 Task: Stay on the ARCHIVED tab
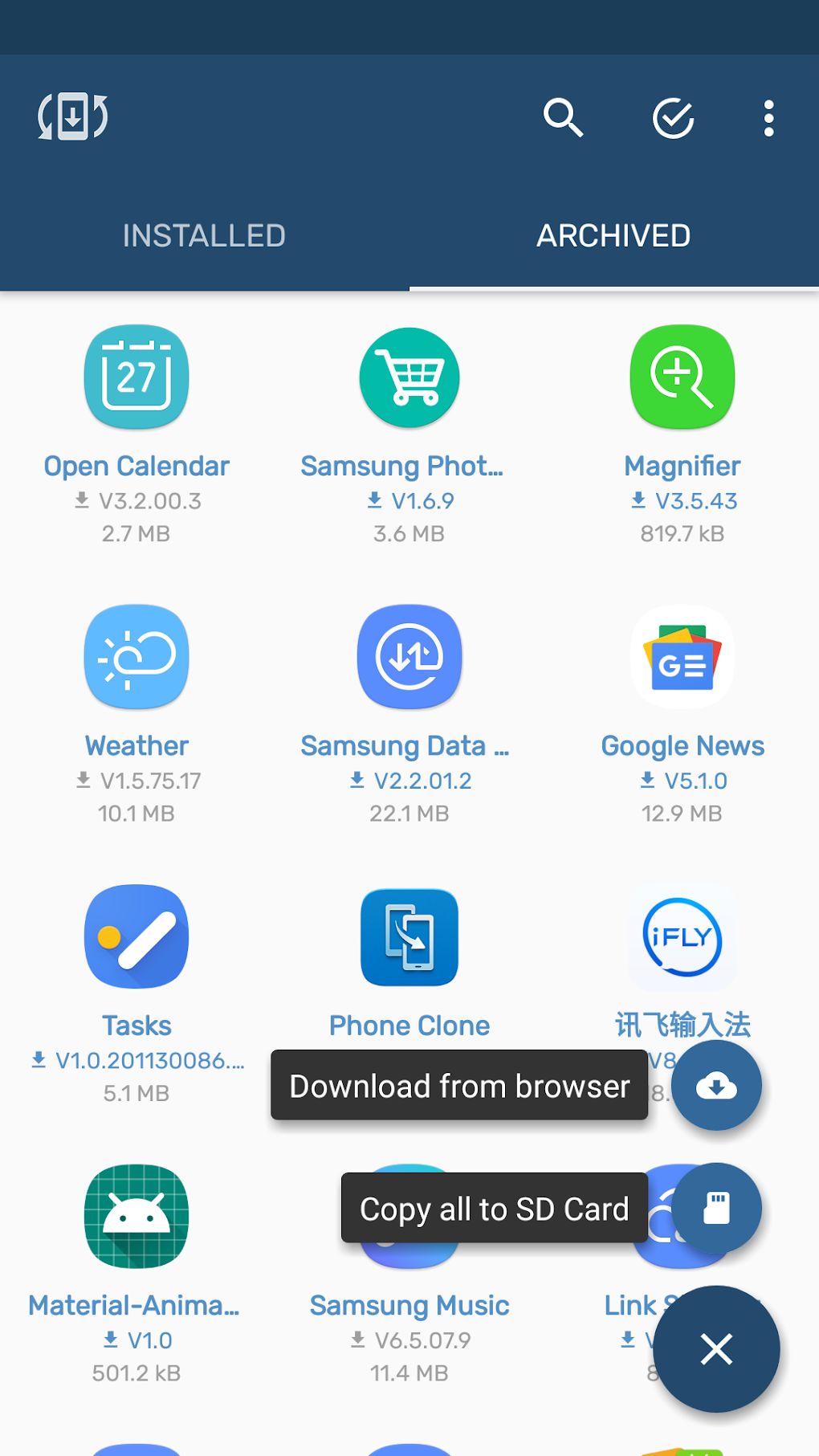pos(613,235)
